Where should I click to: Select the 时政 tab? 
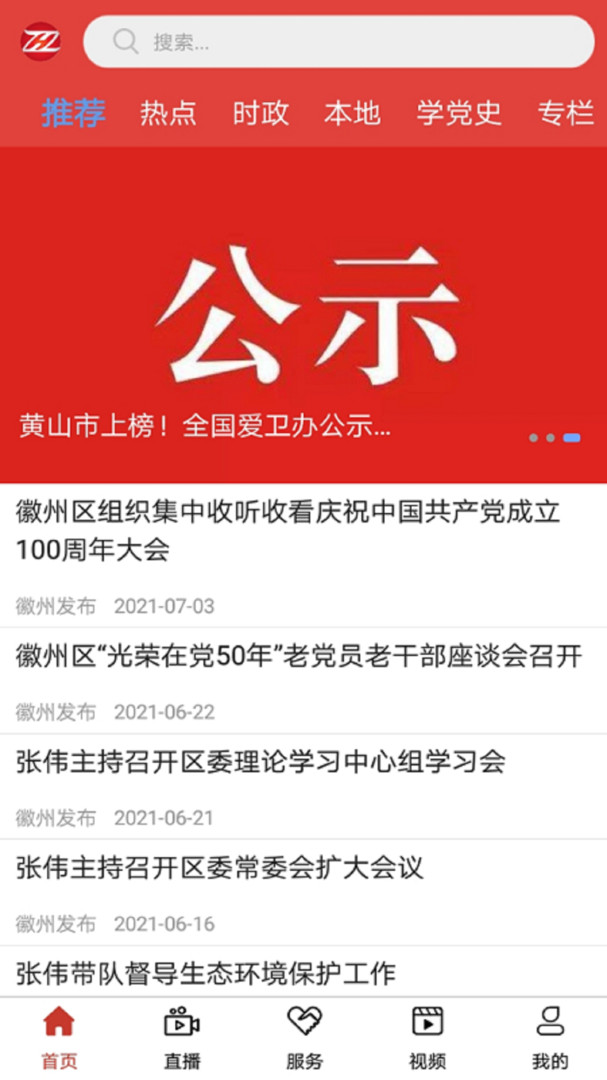[x=261, y=113]
